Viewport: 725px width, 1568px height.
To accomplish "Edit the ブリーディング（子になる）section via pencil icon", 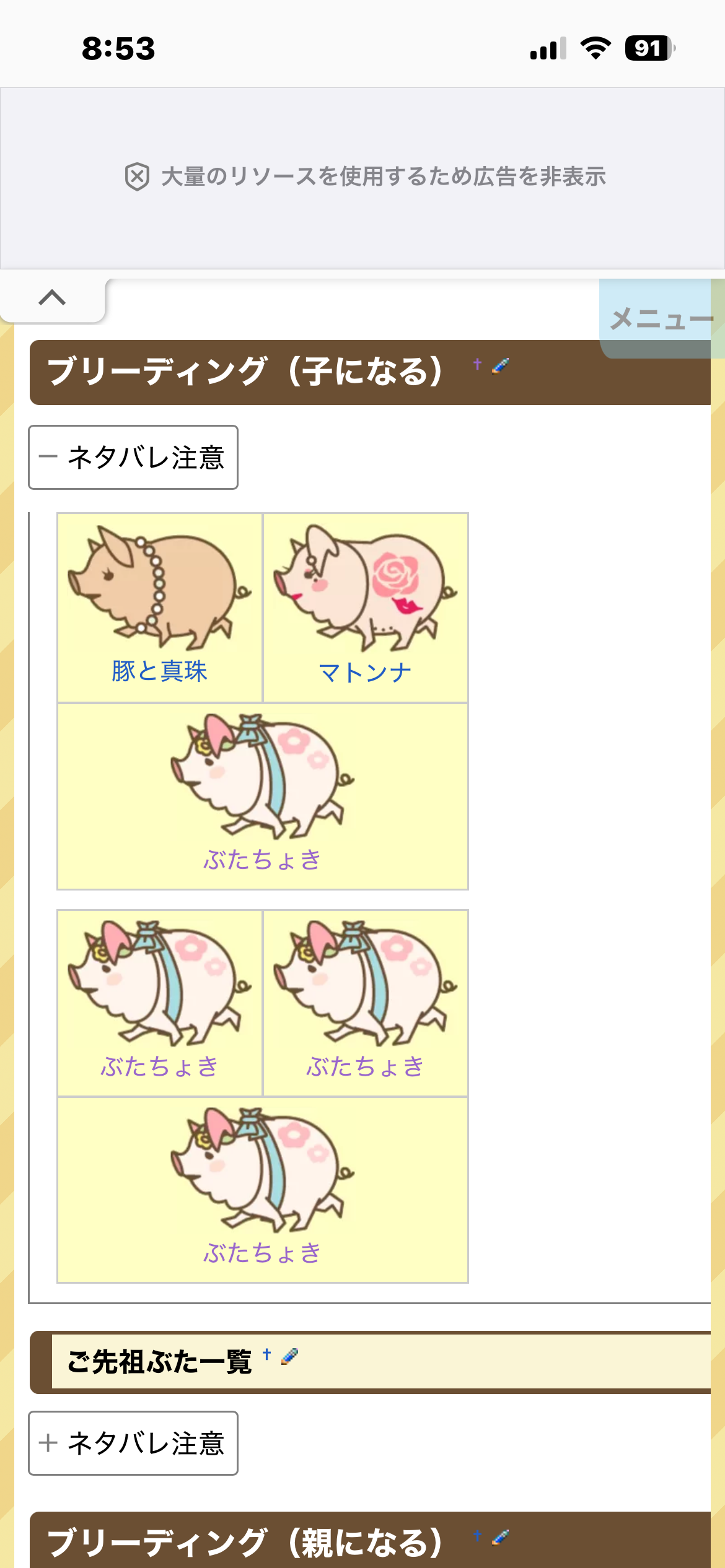I will click(x=501, y=365).
